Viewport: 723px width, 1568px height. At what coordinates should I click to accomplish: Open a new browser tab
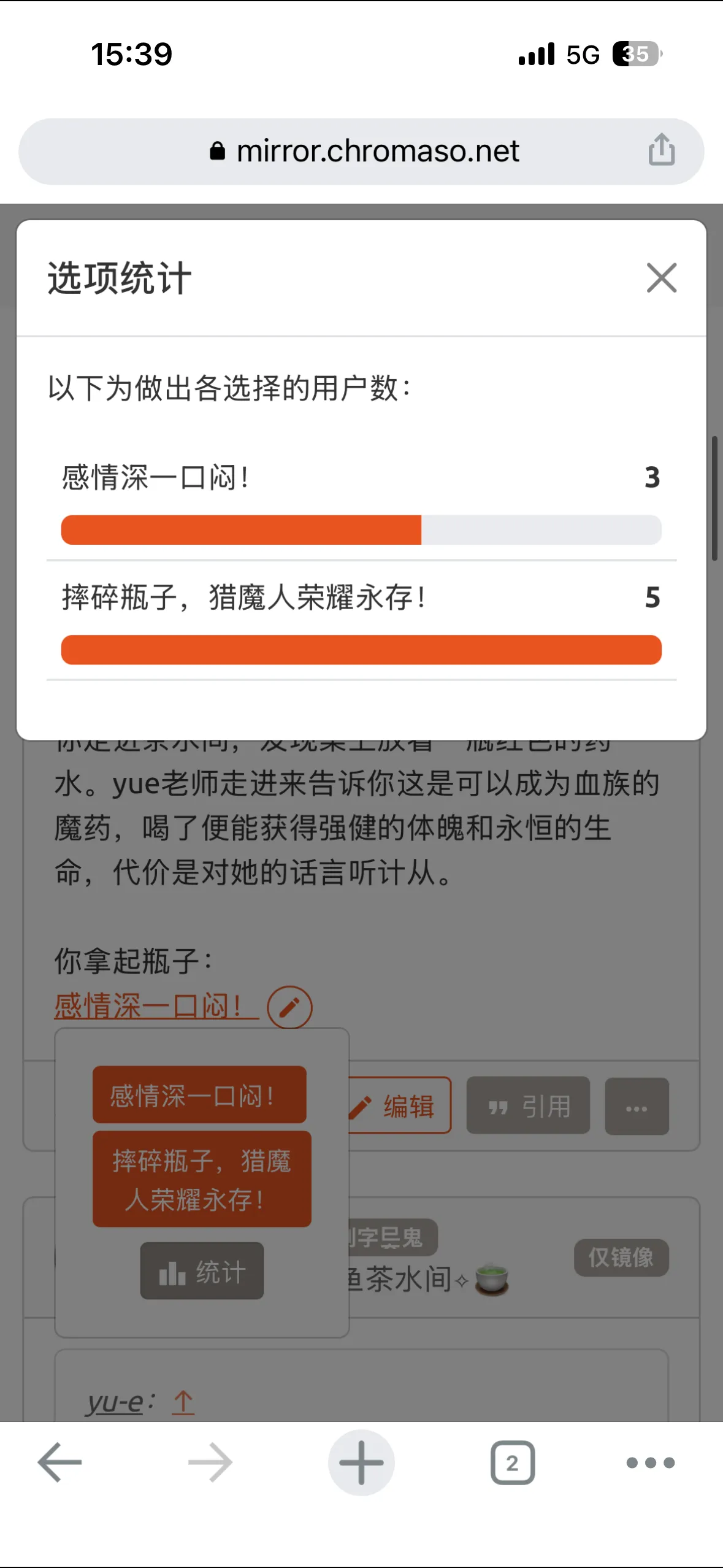[x=361, y=1462]
